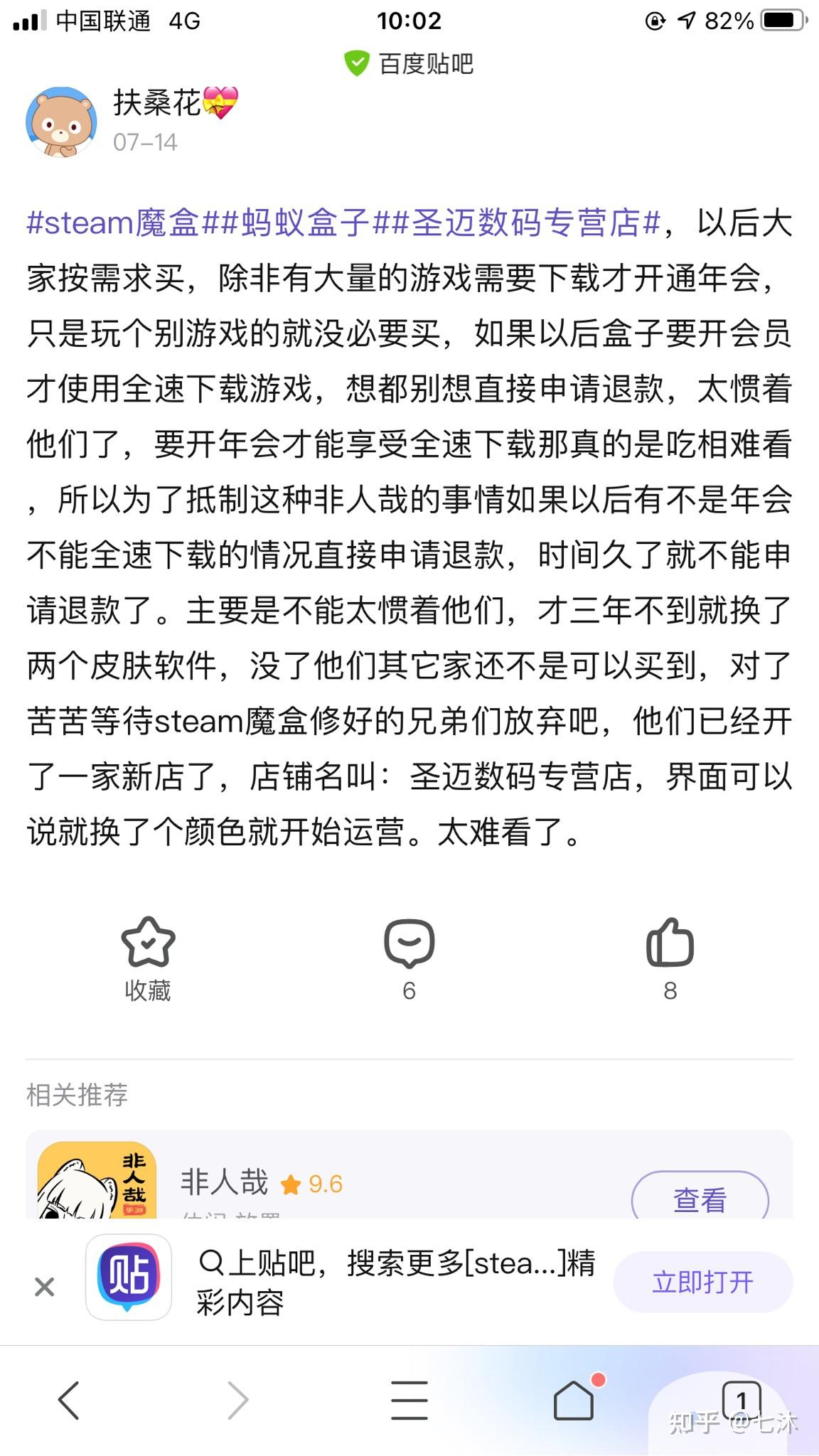The image size is (819, 1456).
Task: Dismiss the 贴吧 app banner
Action: point(44,1286)
